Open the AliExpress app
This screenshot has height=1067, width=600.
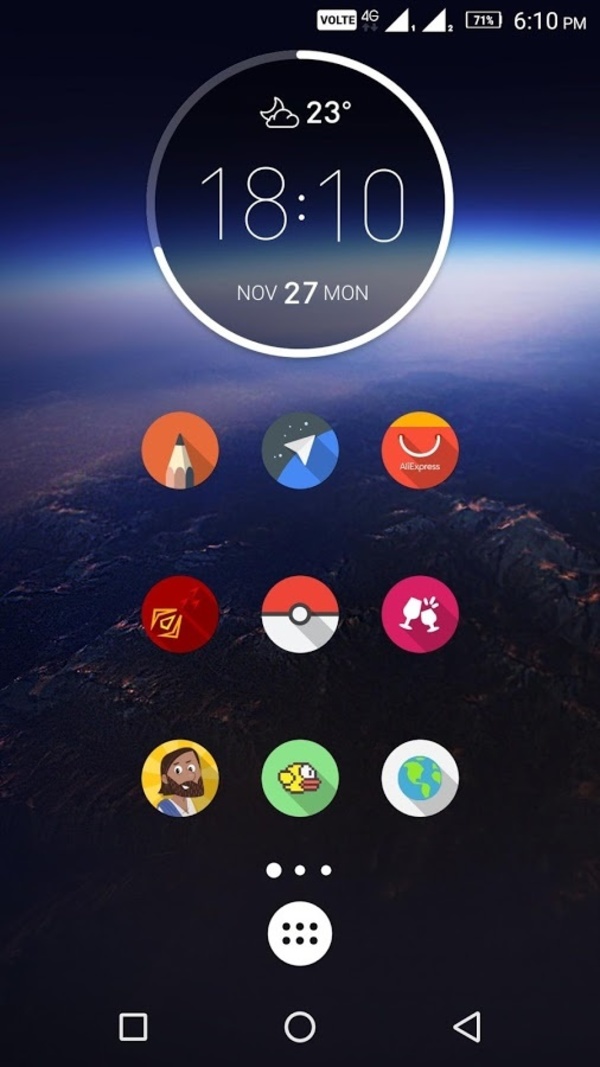point(420,450)
